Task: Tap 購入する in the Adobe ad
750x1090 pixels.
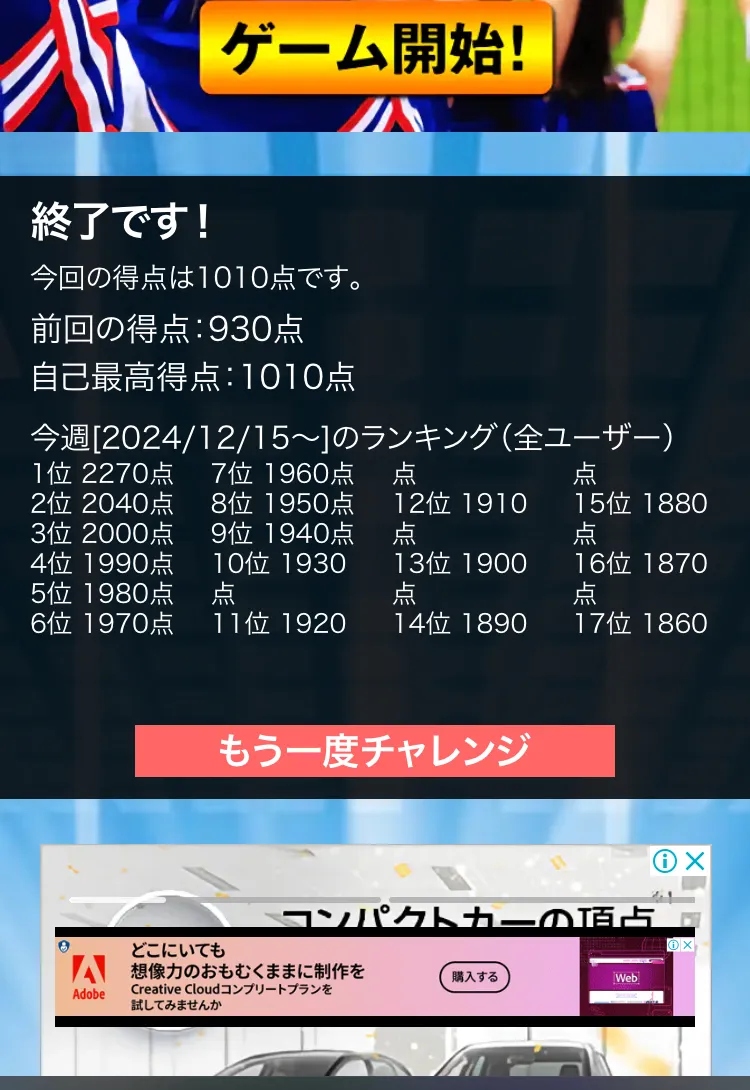Action: (474, 977)
